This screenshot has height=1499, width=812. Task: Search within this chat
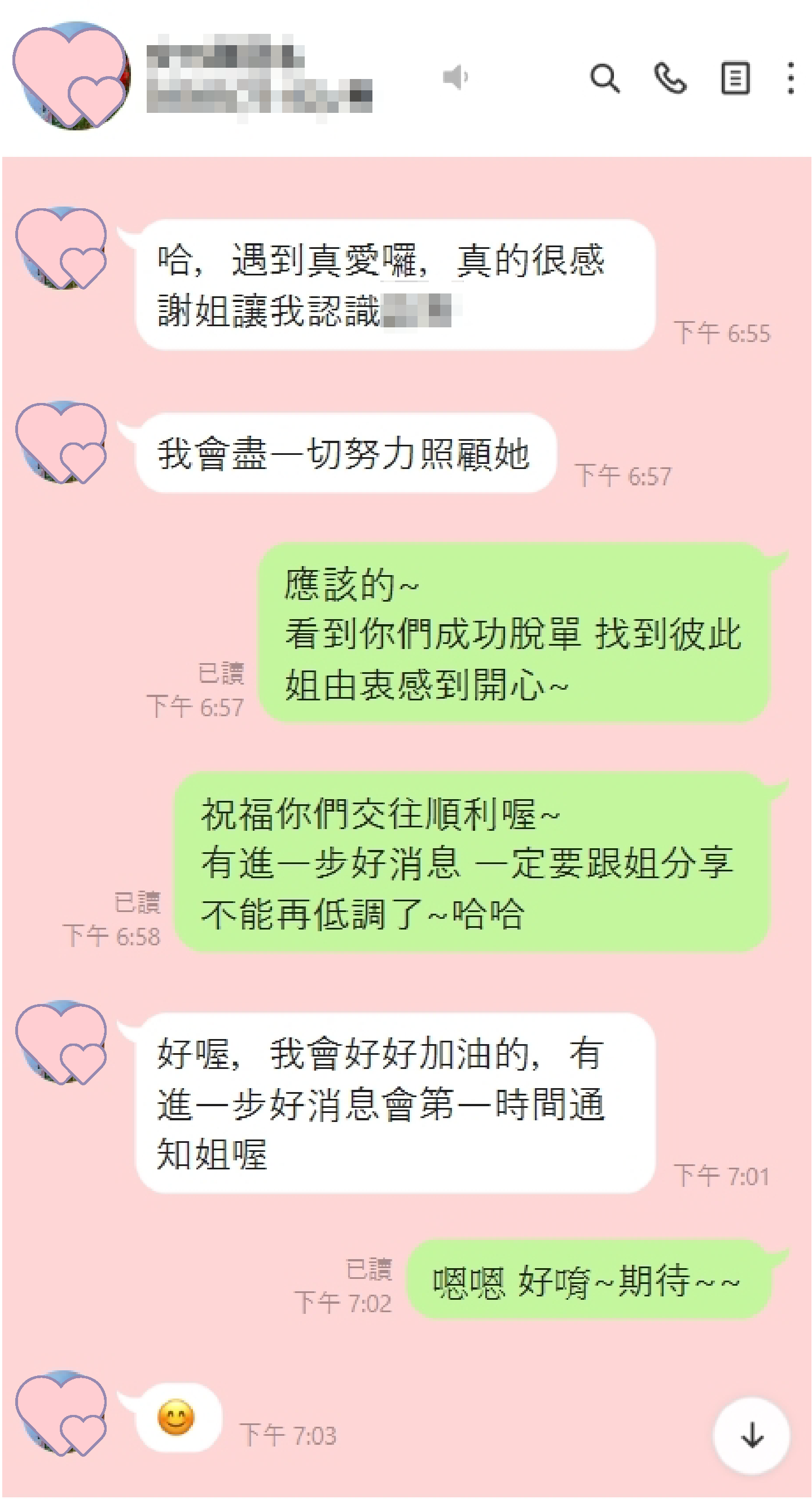point(604,78)
